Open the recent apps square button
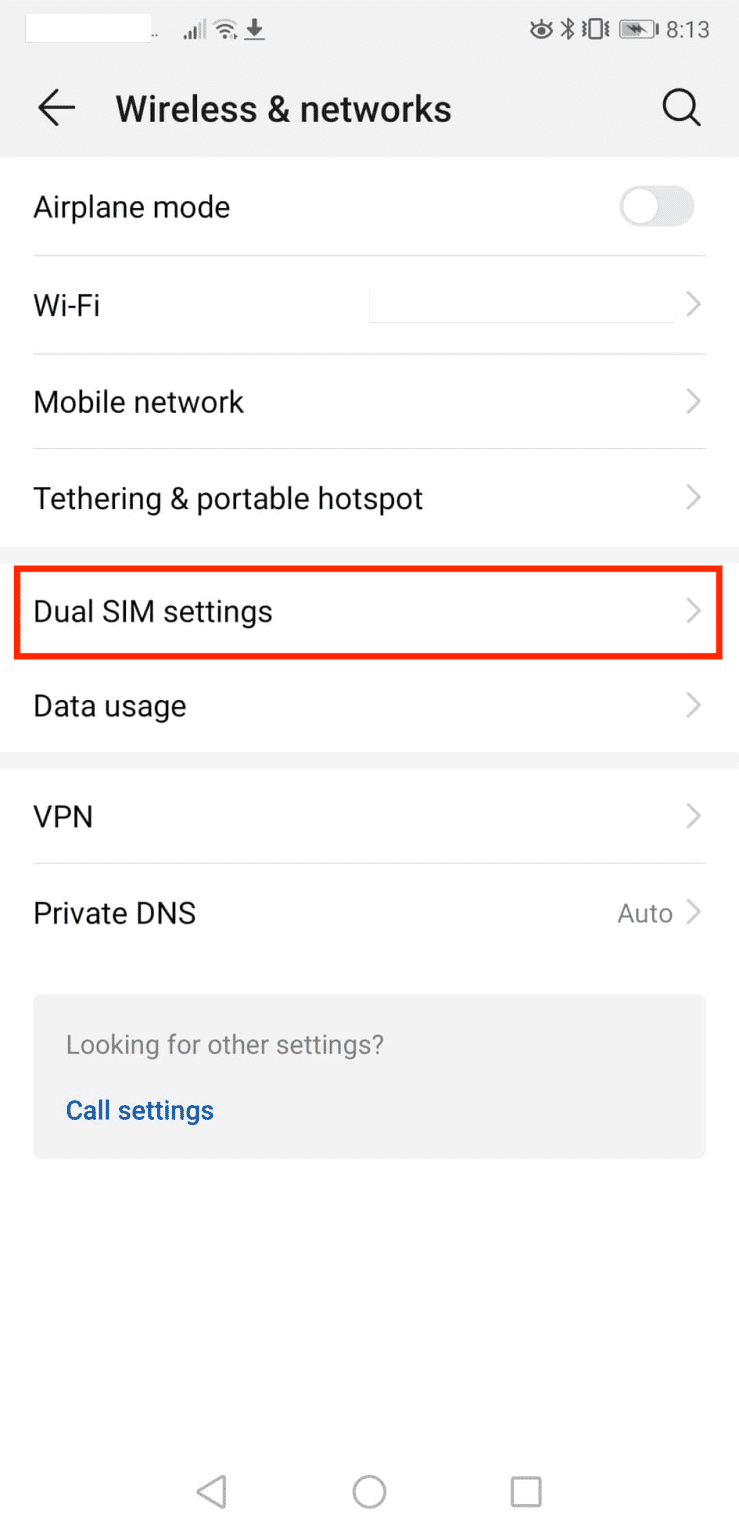The image size is (739, 1536). pos(526,1491)
